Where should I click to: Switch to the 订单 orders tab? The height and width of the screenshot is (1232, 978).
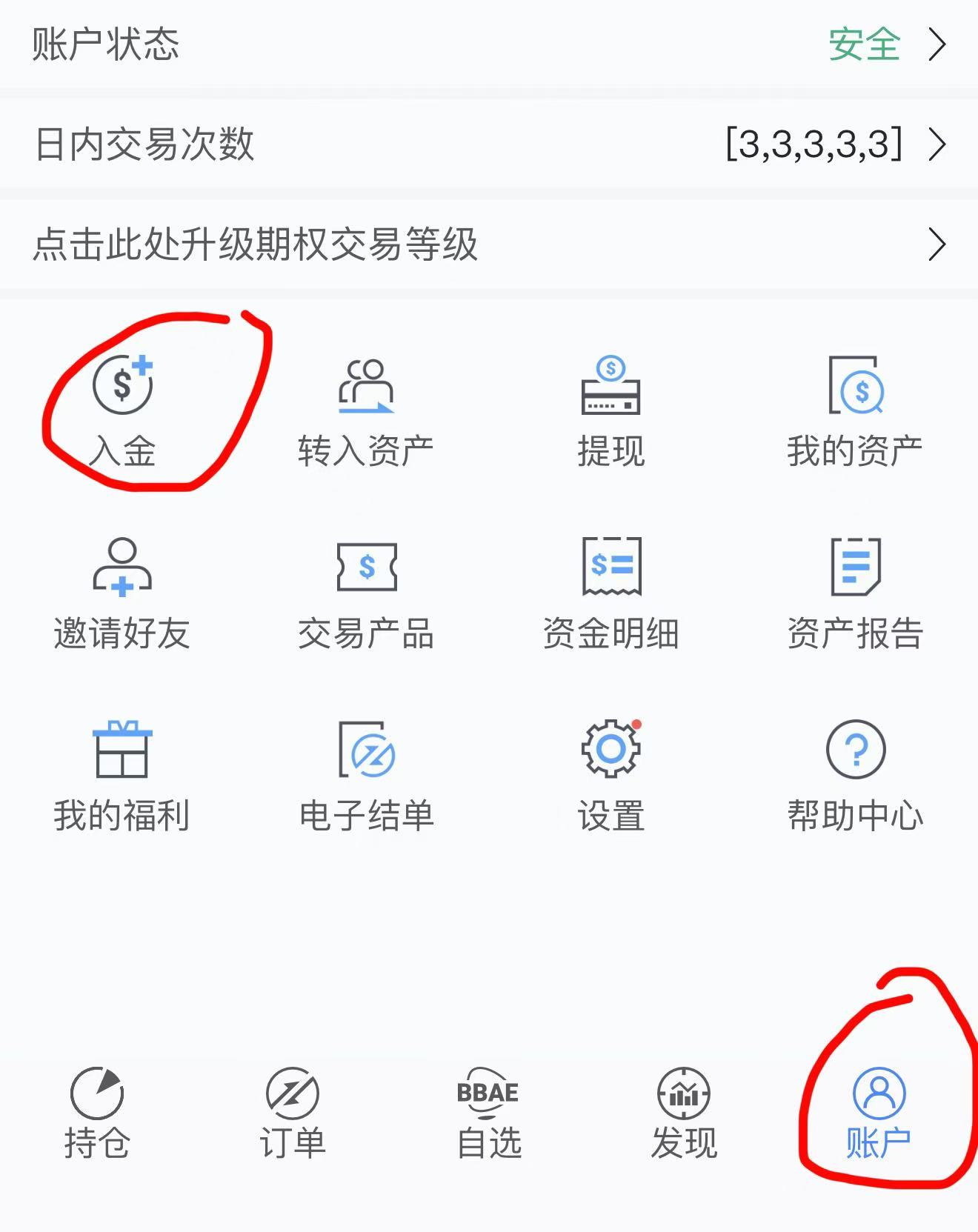pyautogui.click(x=293, y=1119)
